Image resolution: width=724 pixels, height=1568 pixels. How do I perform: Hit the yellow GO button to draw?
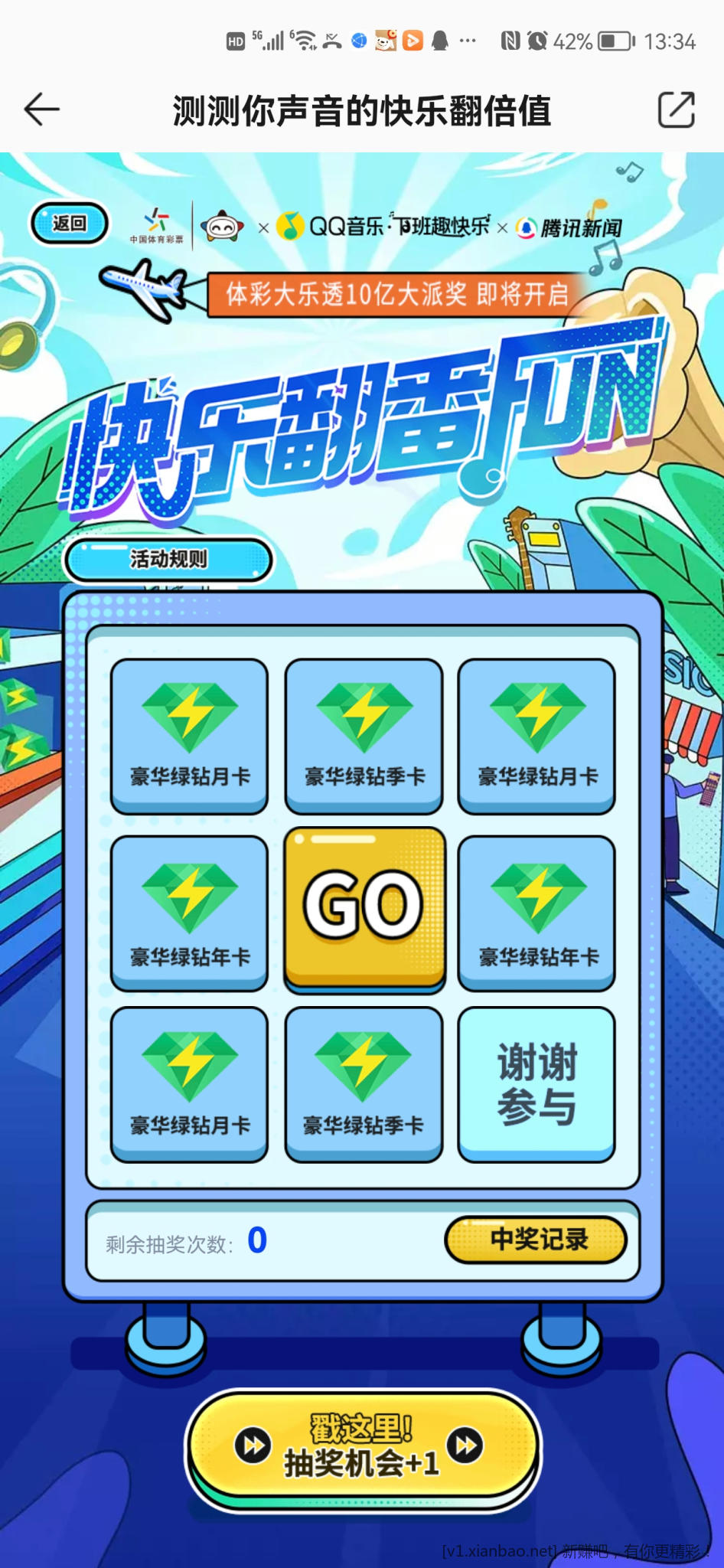(364, 908)
